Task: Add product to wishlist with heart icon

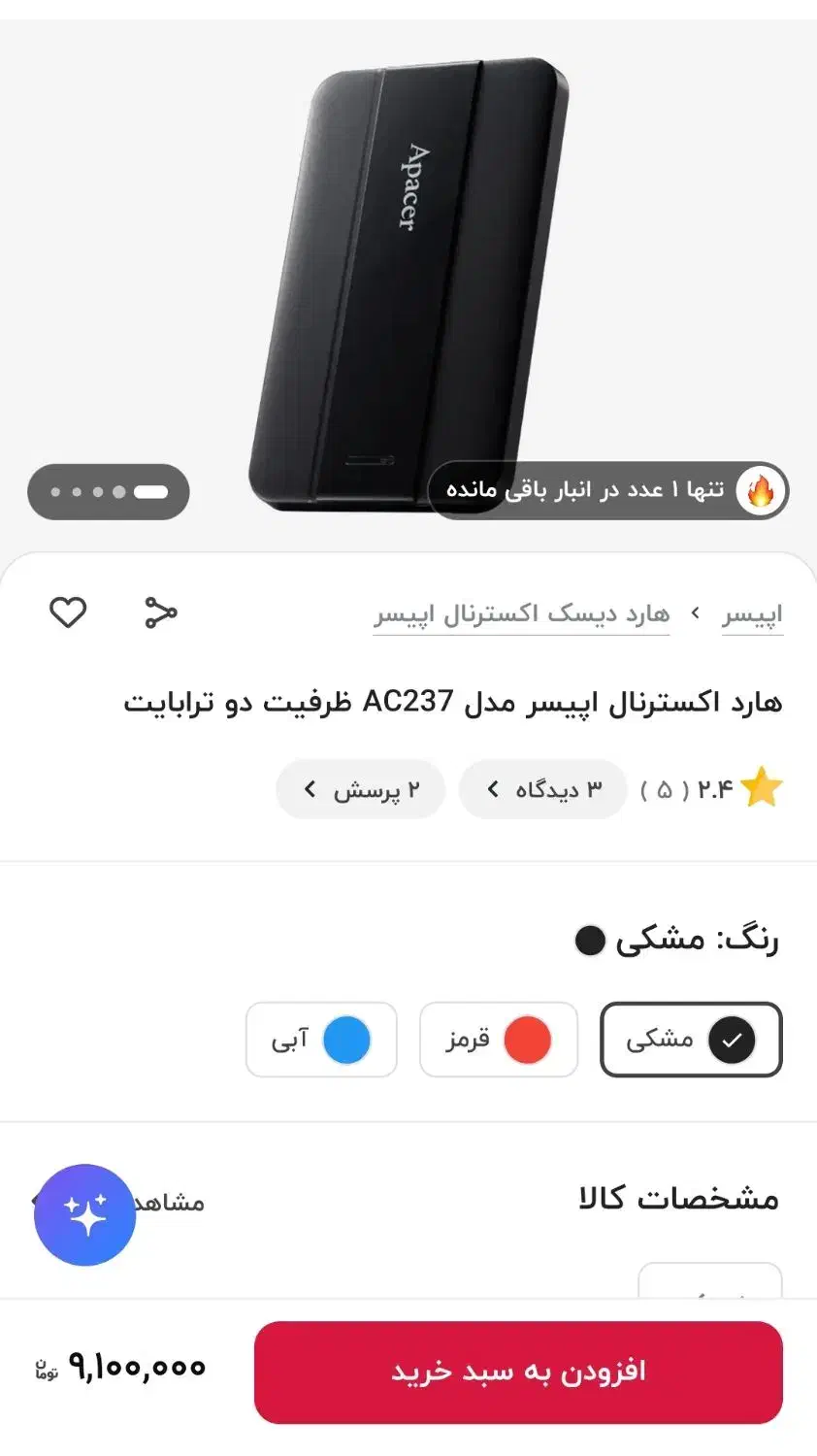Action: (x=67, y=612)
